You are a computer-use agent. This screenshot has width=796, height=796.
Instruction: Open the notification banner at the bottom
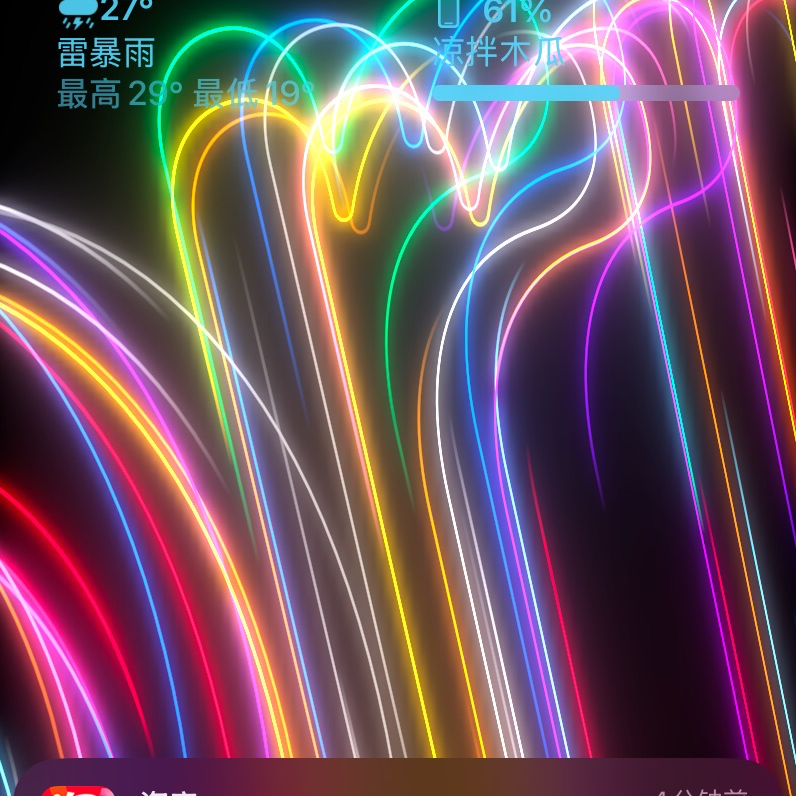(398, 781)
